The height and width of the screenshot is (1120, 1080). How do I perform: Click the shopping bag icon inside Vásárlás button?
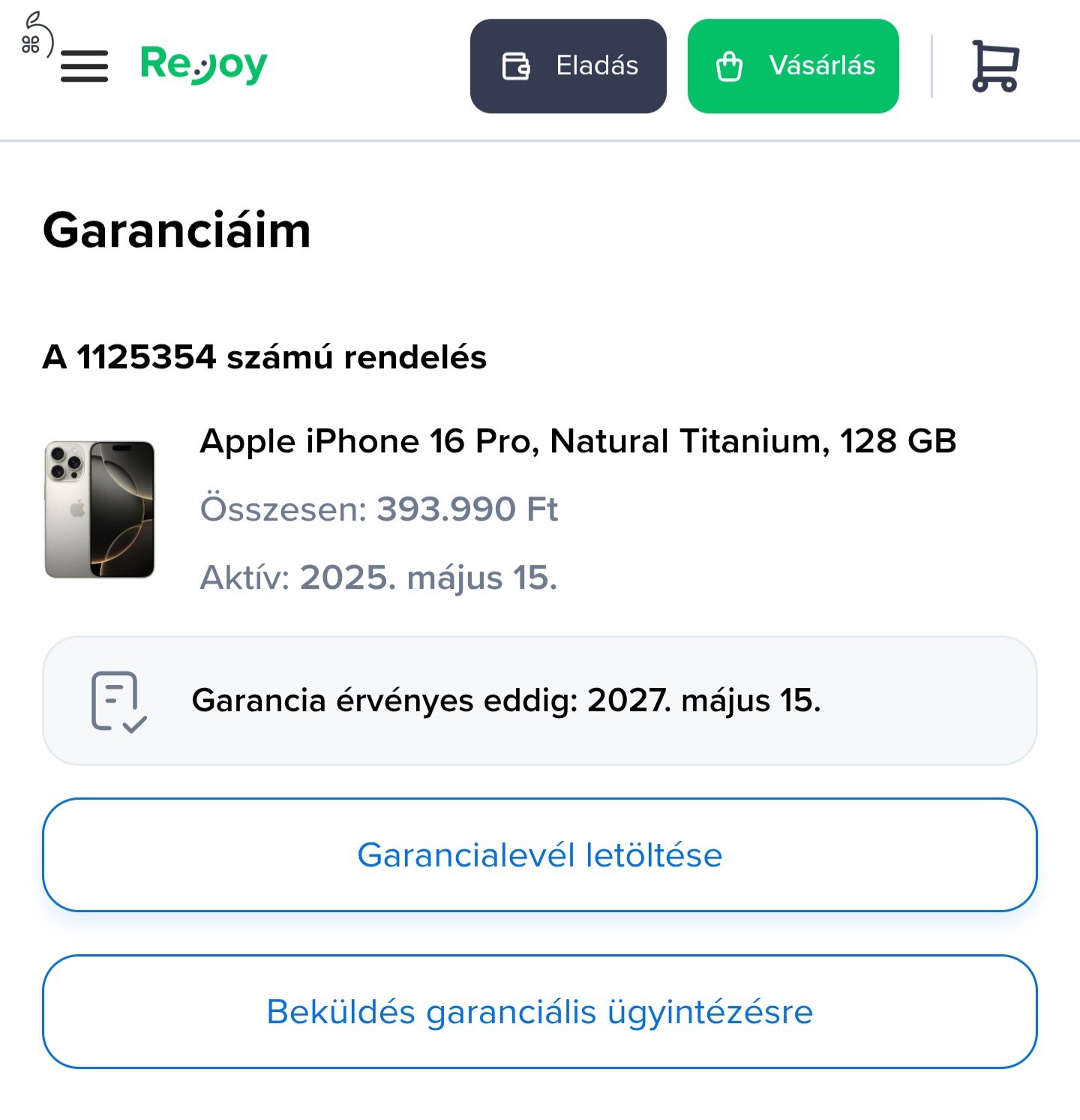(728, 66)
